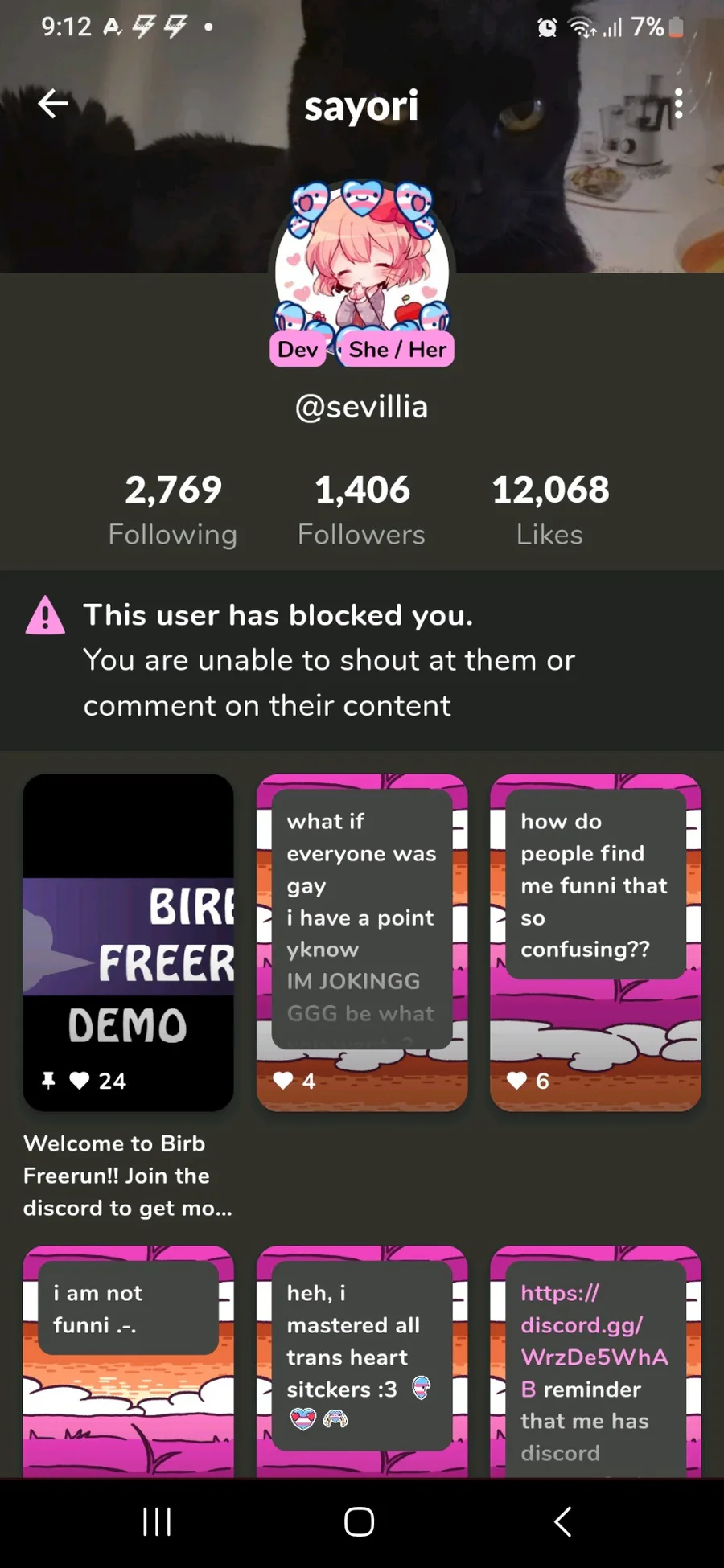Go back using the top arrow
The image size is (724, 1568).
coord(53,104)
